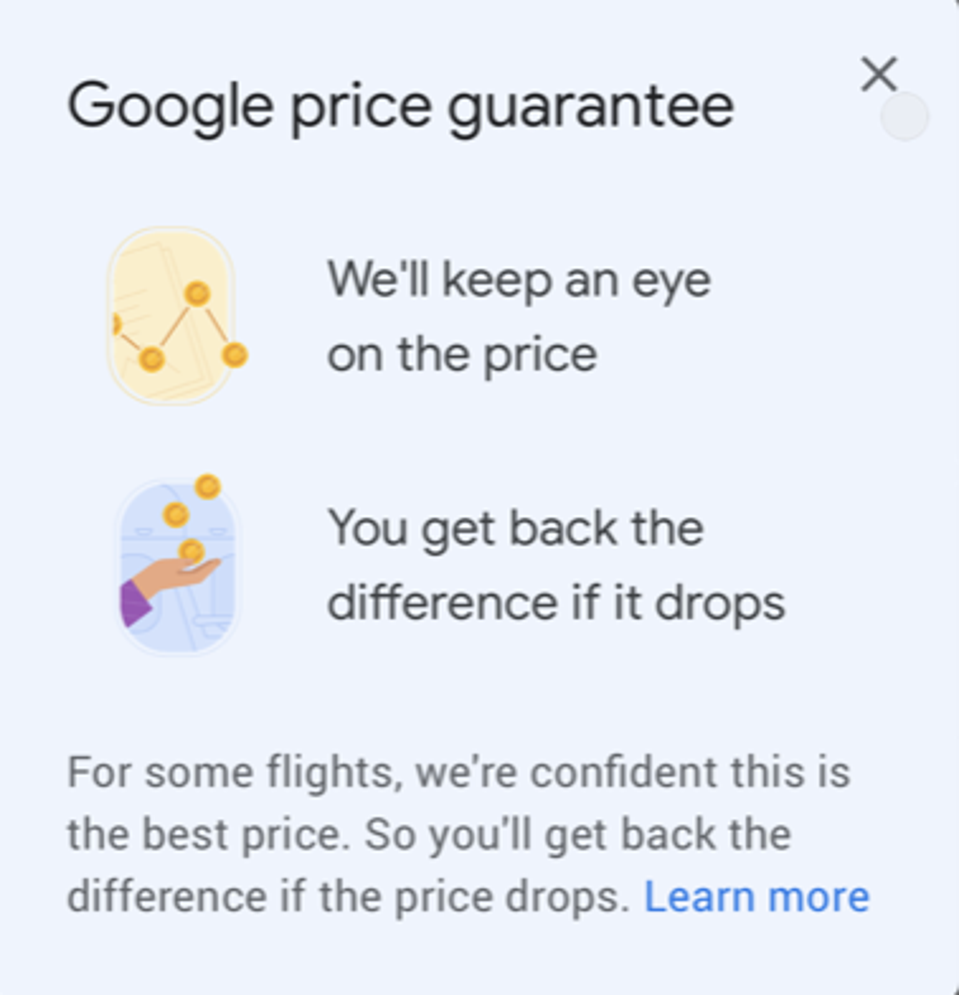959x995 pixels.
Task: Select the 'We'll keep an eye' text
Action: click(520, 280)
